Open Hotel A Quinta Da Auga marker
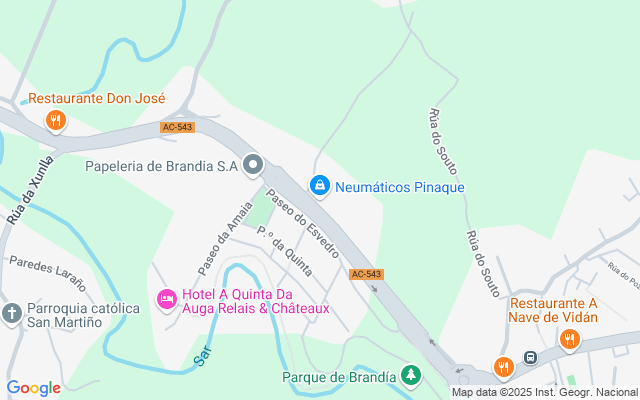Screen dimensions: 640x400 pyautogui.click(x=166, y=298)
